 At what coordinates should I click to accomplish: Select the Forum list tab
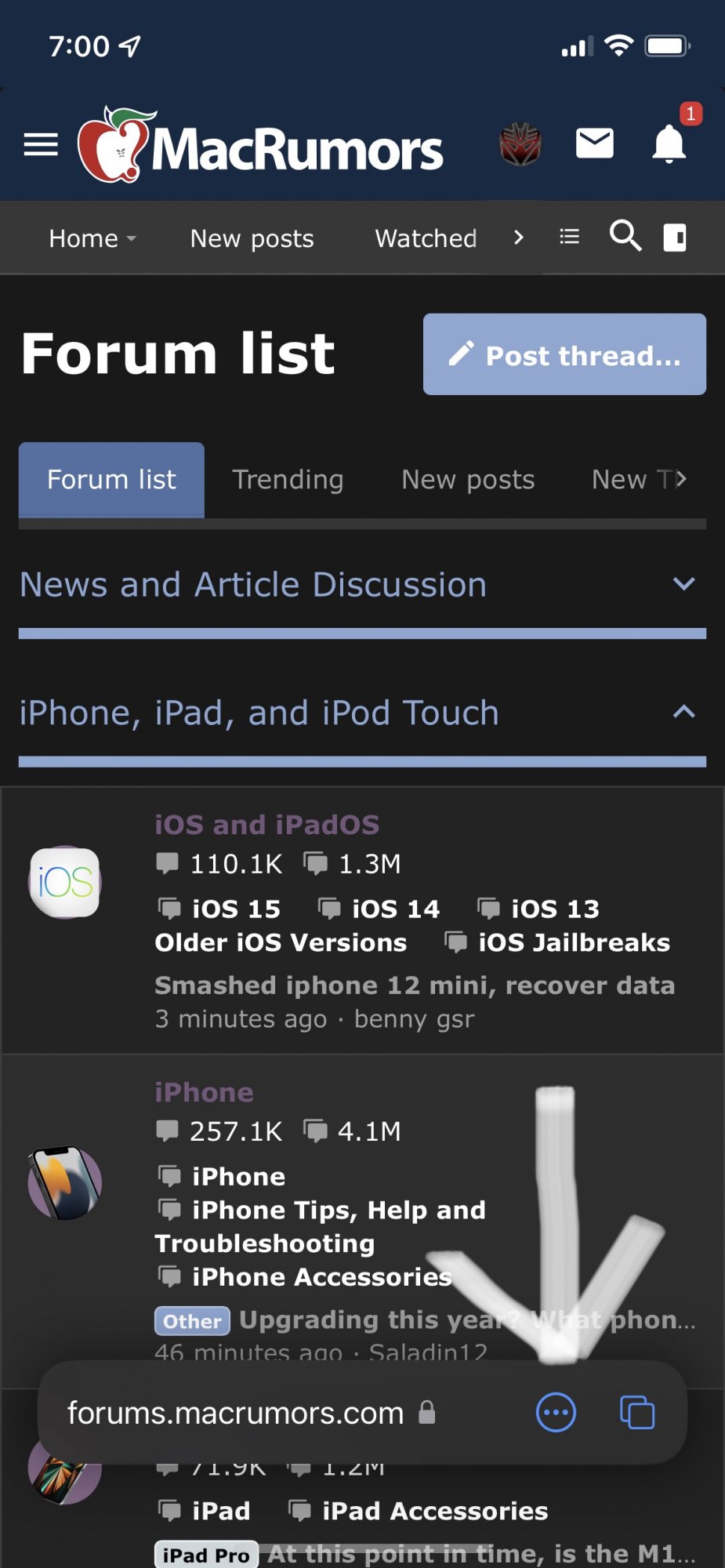pyautogui.click(x=111, y=480)
